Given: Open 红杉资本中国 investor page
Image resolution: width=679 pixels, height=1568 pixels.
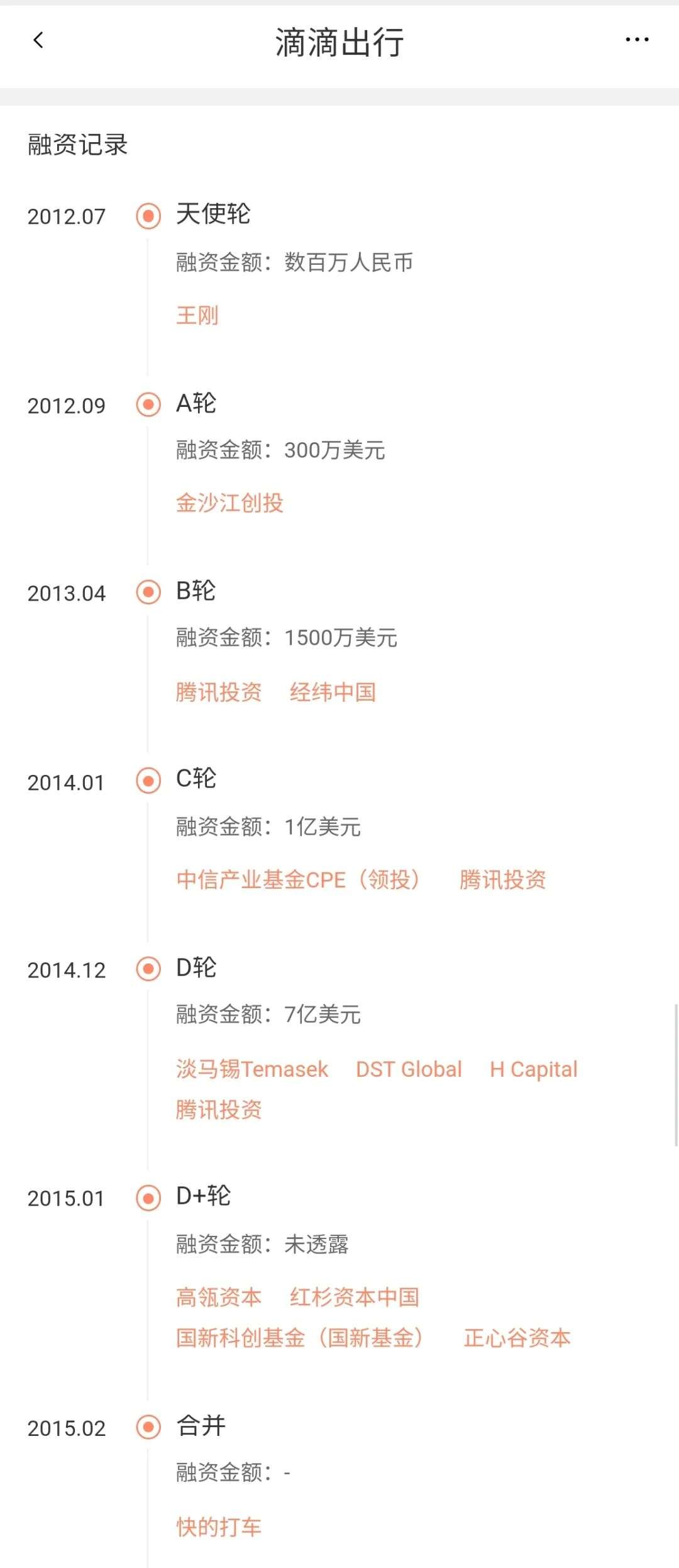Looking at the screenshot, I should pyautogui.click(x=354, y=1296).
